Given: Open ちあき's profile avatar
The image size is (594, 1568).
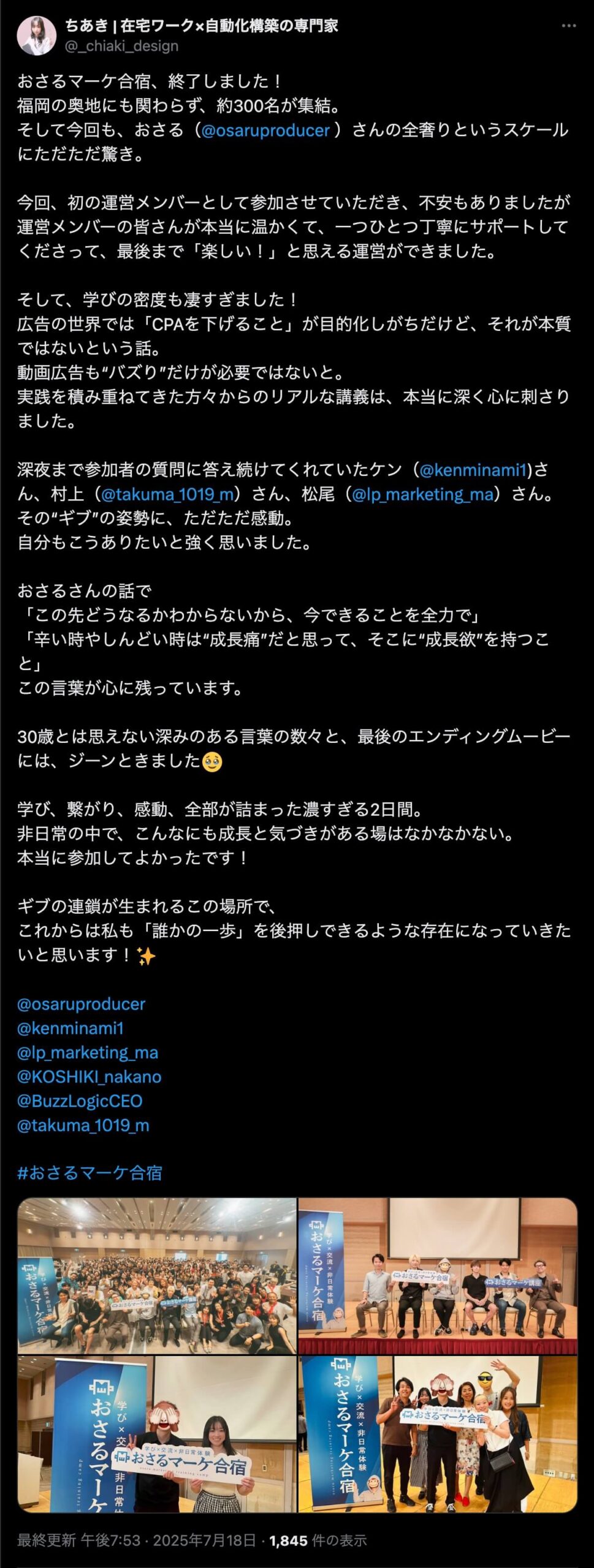Looking at the screenshot, I should (x=37, y=36).
